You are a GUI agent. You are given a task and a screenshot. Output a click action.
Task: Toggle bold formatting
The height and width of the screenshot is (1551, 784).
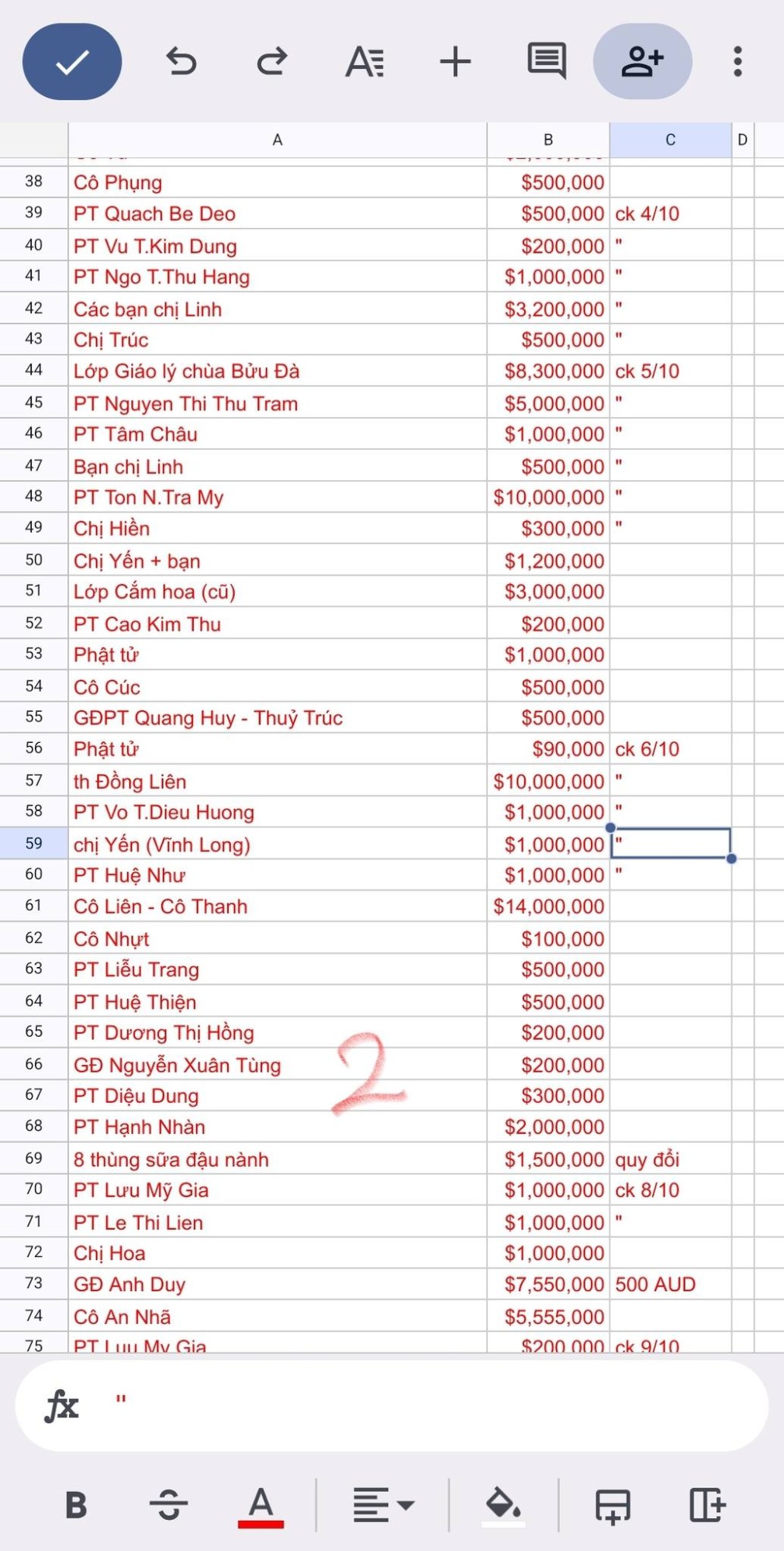pyautogui.click(x=76, y=1505)
